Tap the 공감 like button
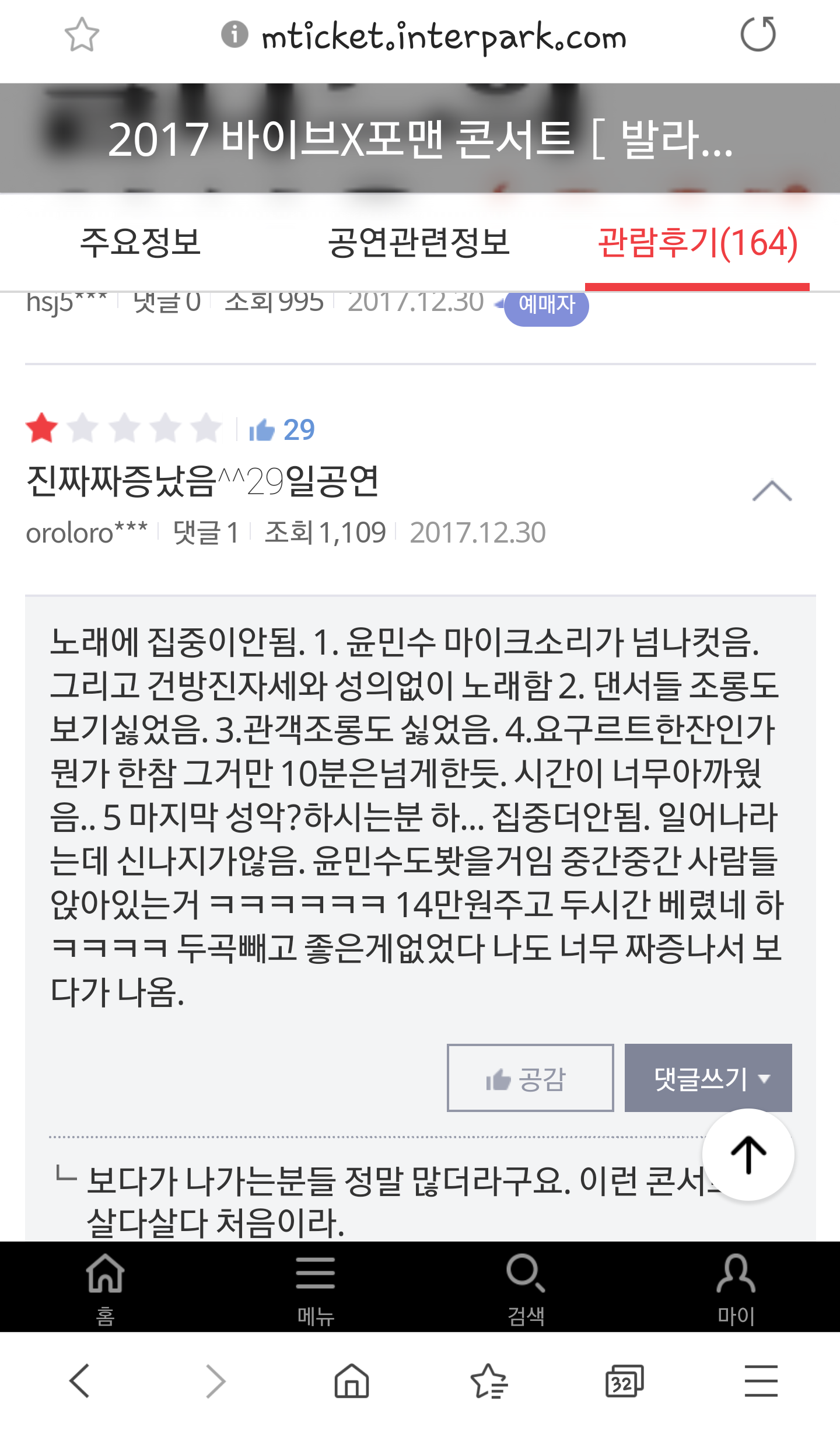Image resolution: width=840 pixels, height=1430 pixels. tap(530, 1078)
